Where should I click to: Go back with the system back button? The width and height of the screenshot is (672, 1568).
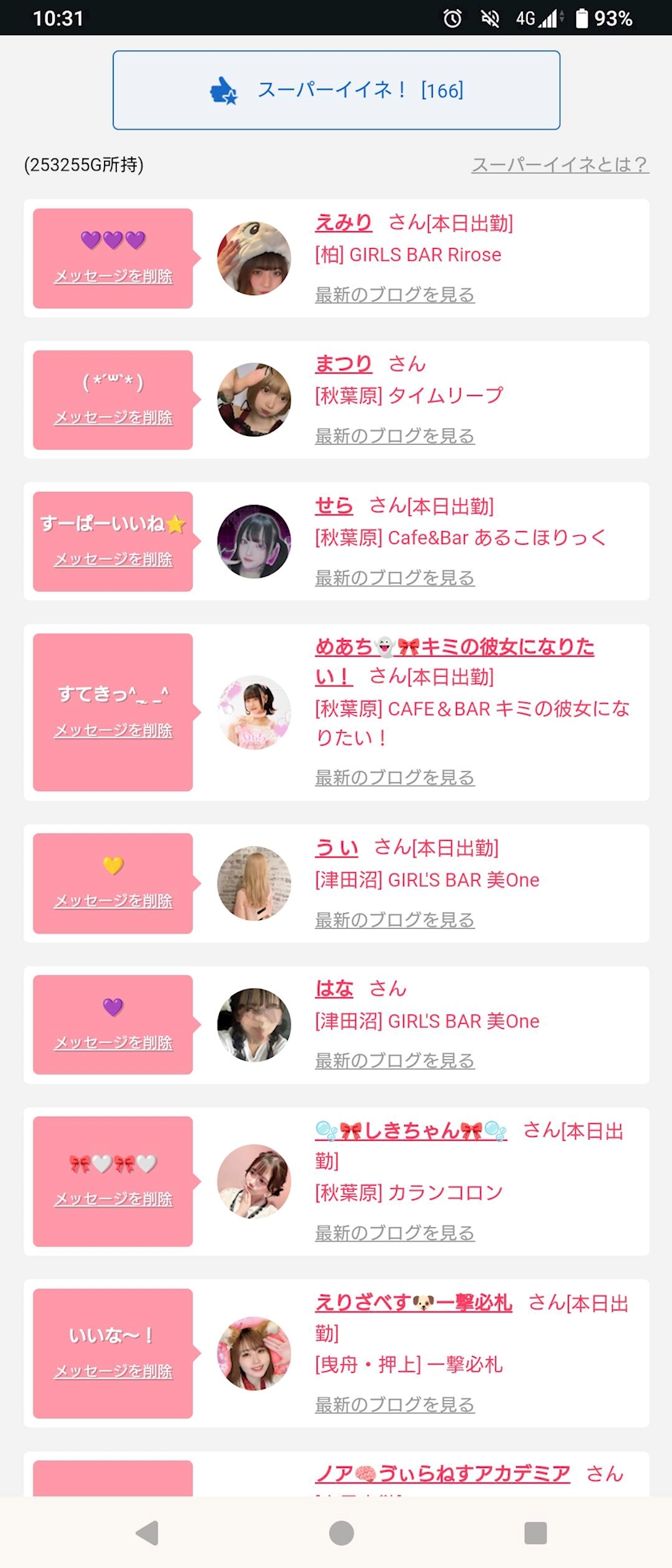[147, 1533]
